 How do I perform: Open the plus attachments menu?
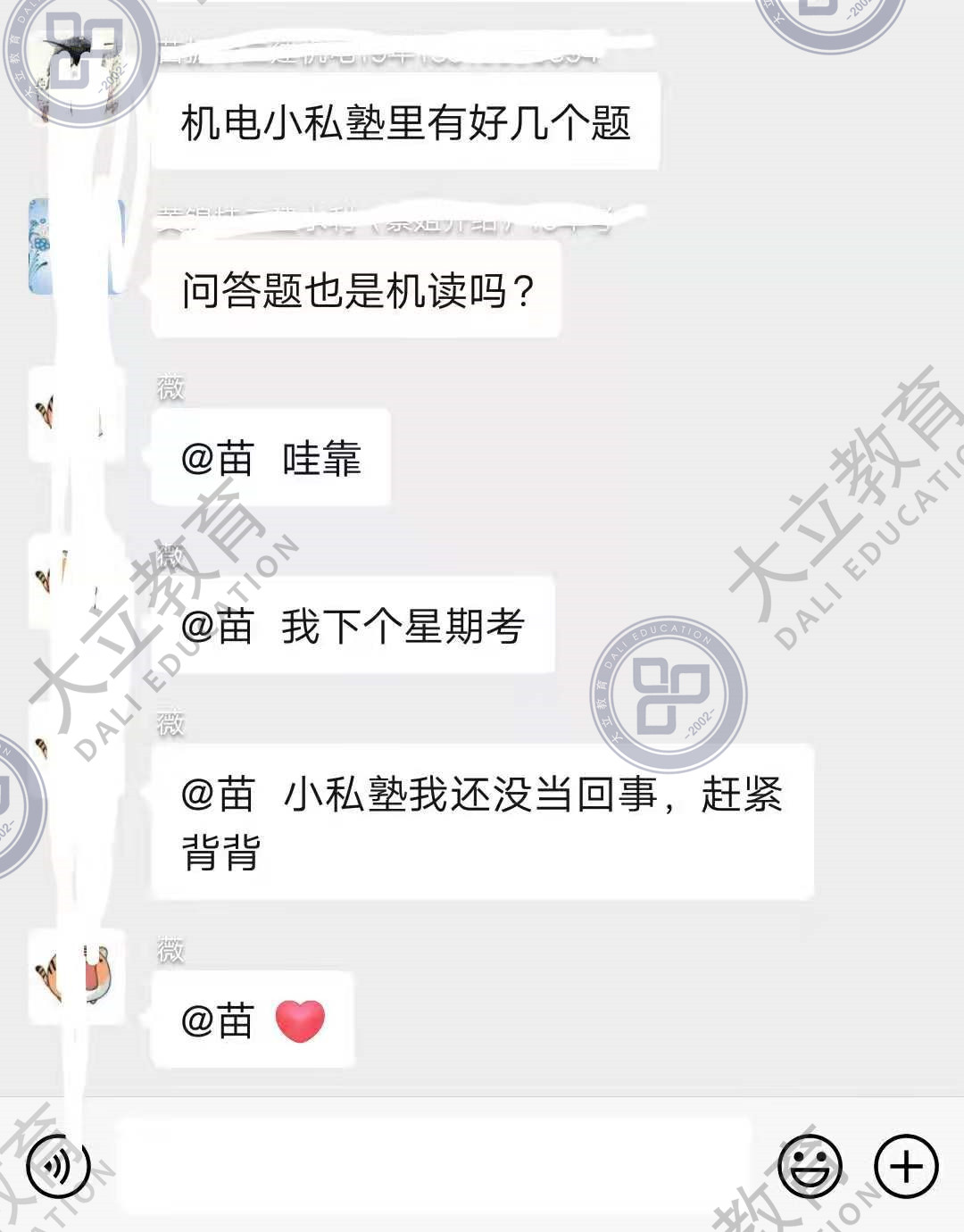pos(906,1166)
